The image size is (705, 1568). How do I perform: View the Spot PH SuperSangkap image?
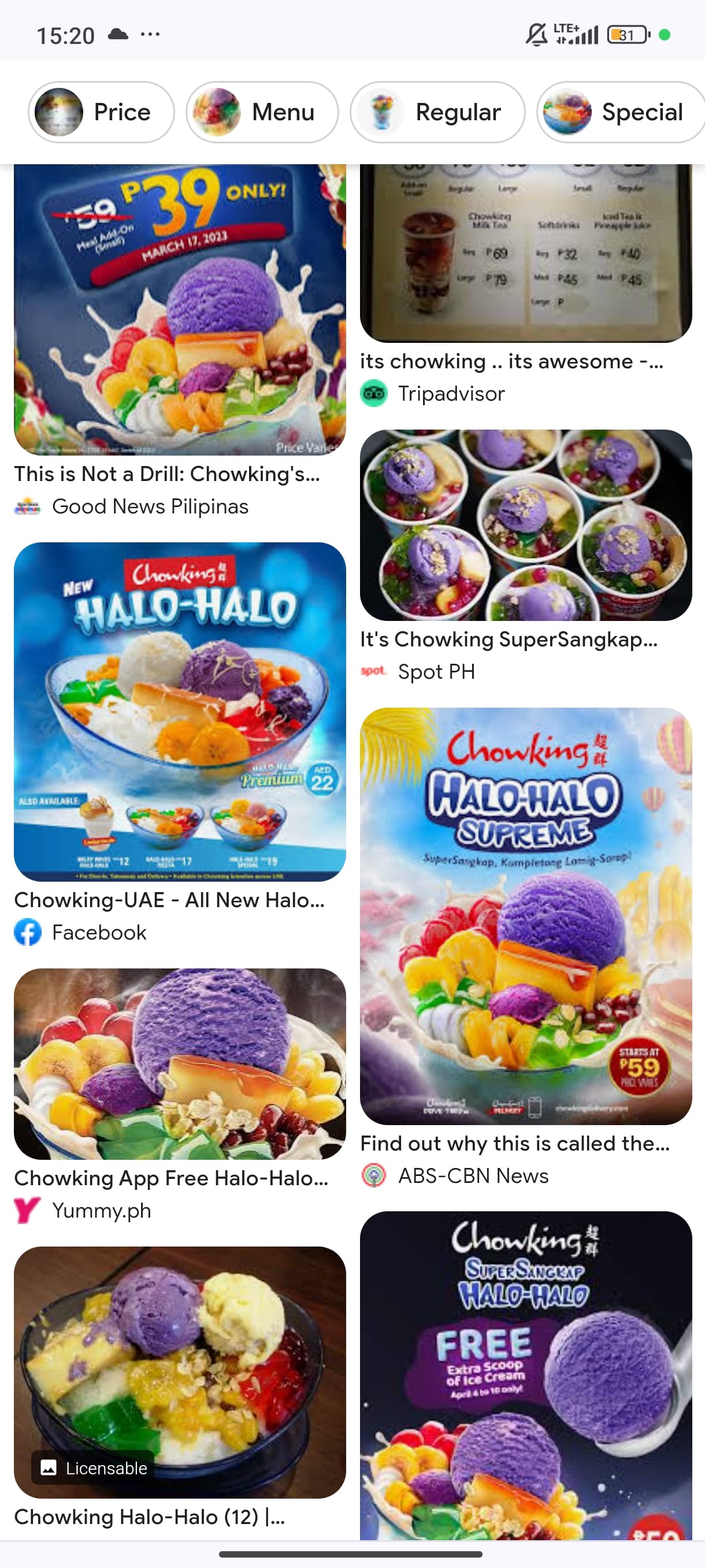point(526,526)
